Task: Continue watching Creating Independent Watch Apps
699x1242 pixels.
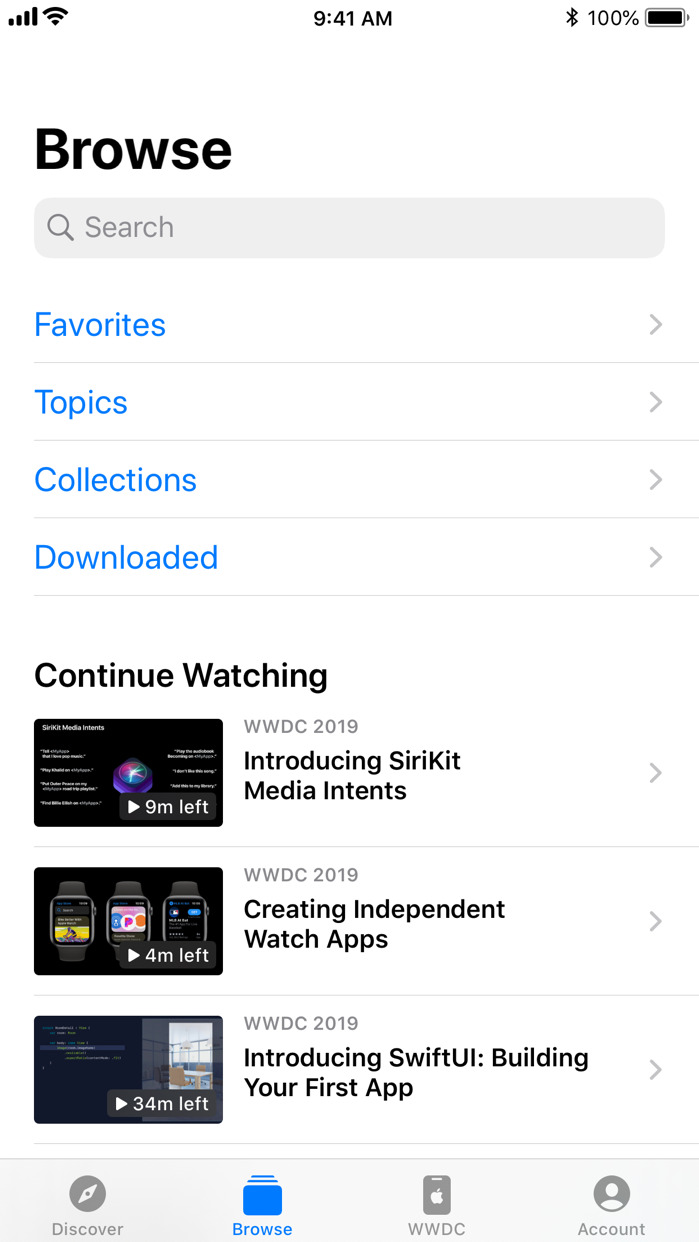Action: [x=349, y=921]
